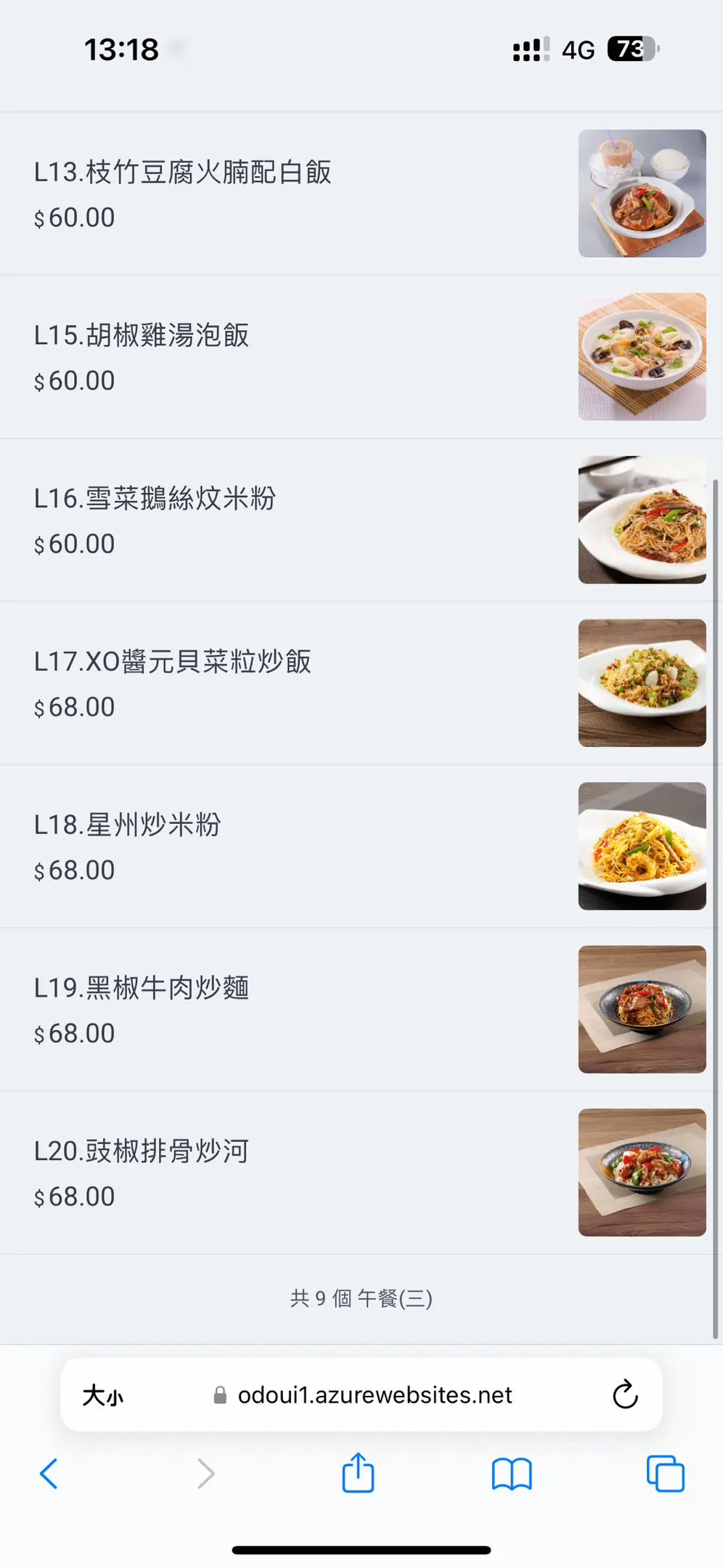The image size is (723, 1568).
Task: Share this page
Action: coord(358,1474)
